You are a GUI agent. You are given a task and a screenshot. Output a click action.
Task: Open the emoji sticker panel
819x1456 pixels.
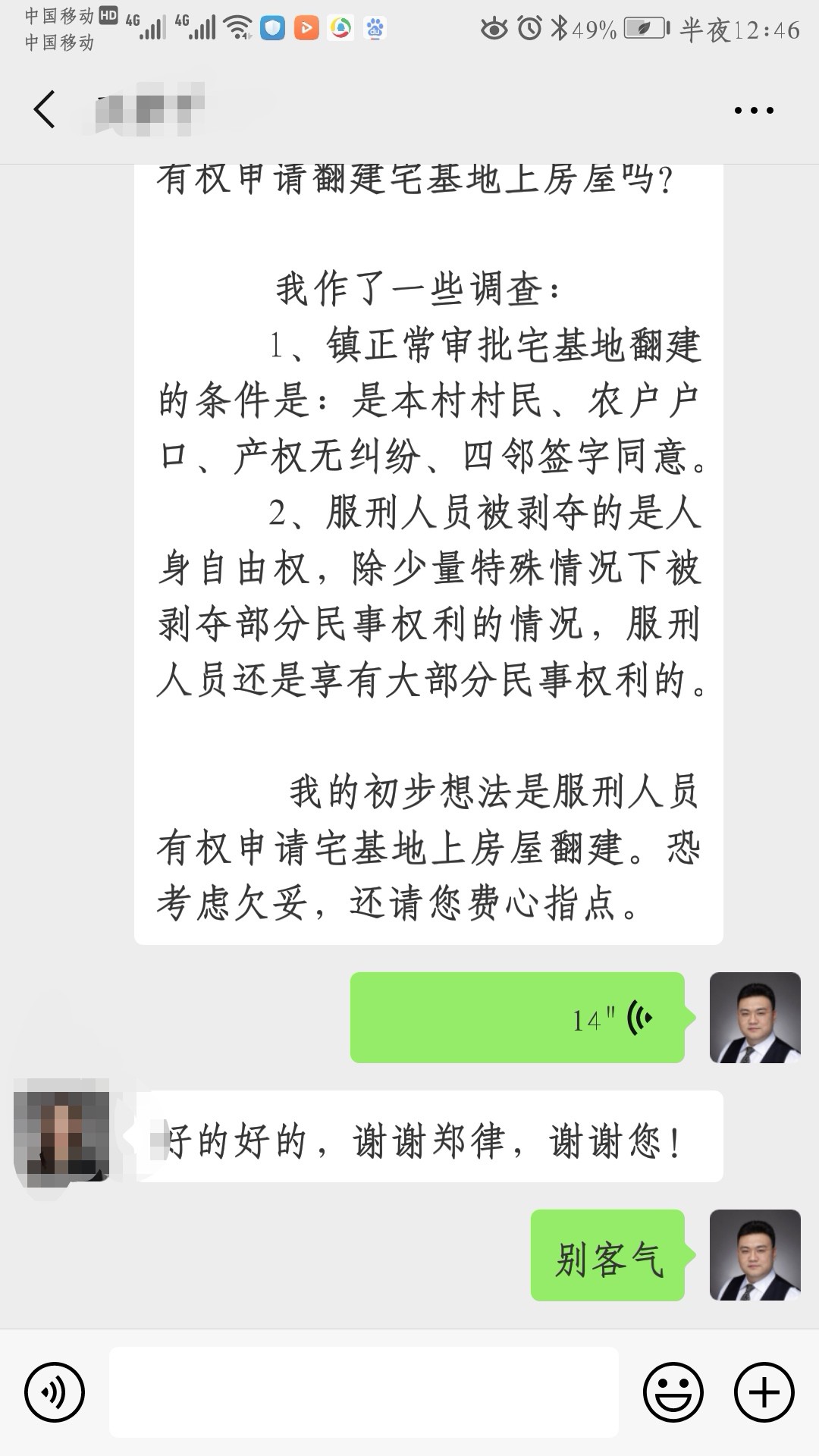pyautogui.click(x=673, y=1392)
